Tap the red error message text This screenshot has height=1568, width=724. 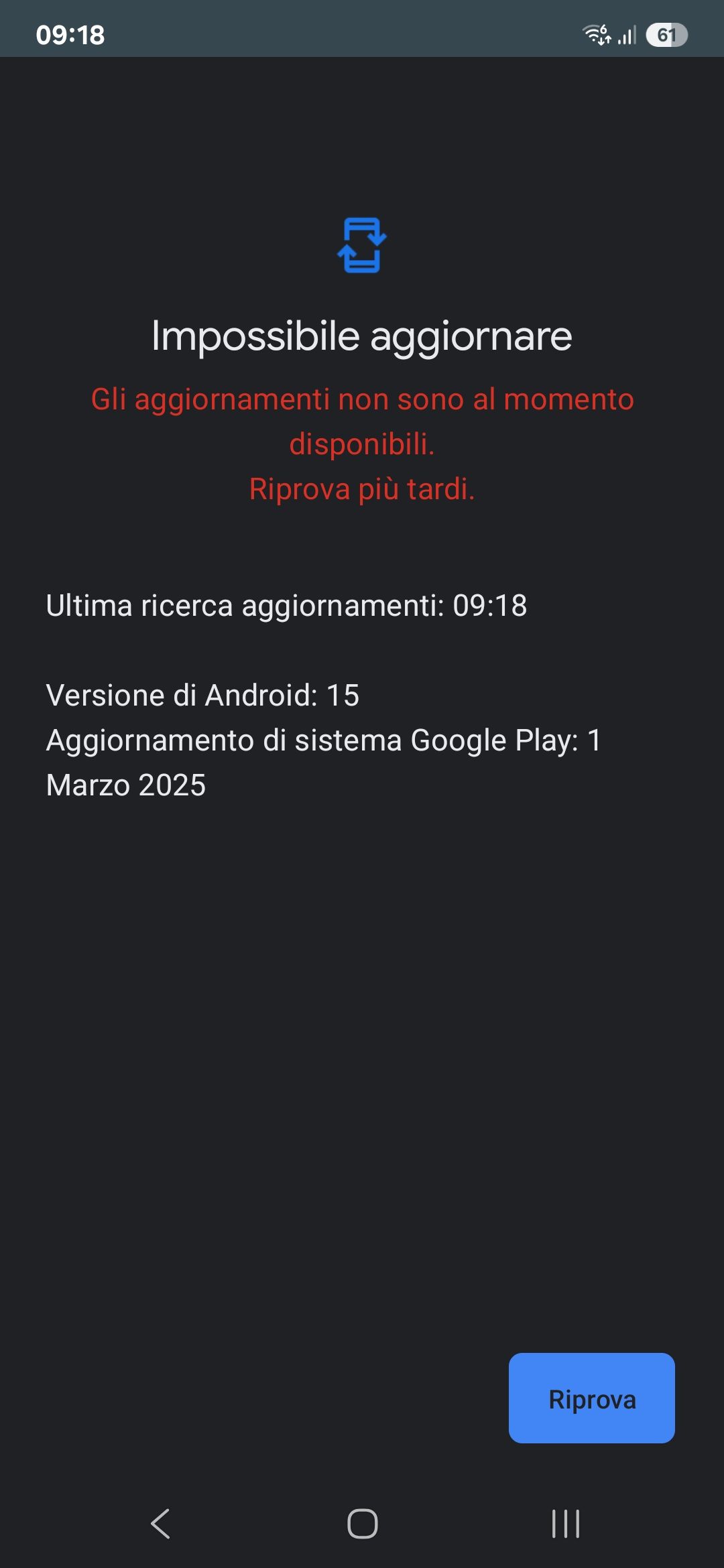coord(362,442)
